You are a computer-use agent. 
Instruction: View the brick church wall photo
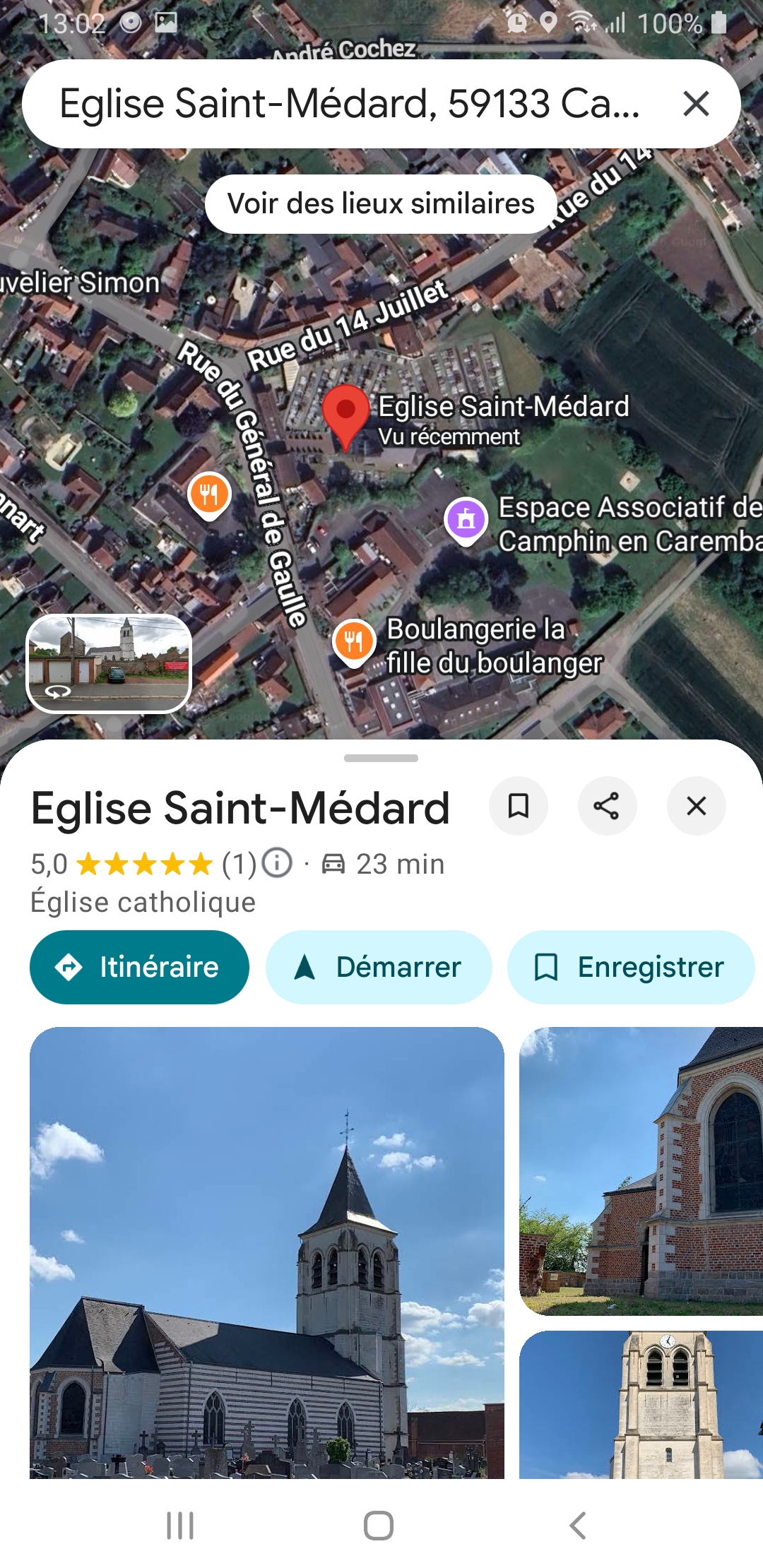coord(641,1170)
